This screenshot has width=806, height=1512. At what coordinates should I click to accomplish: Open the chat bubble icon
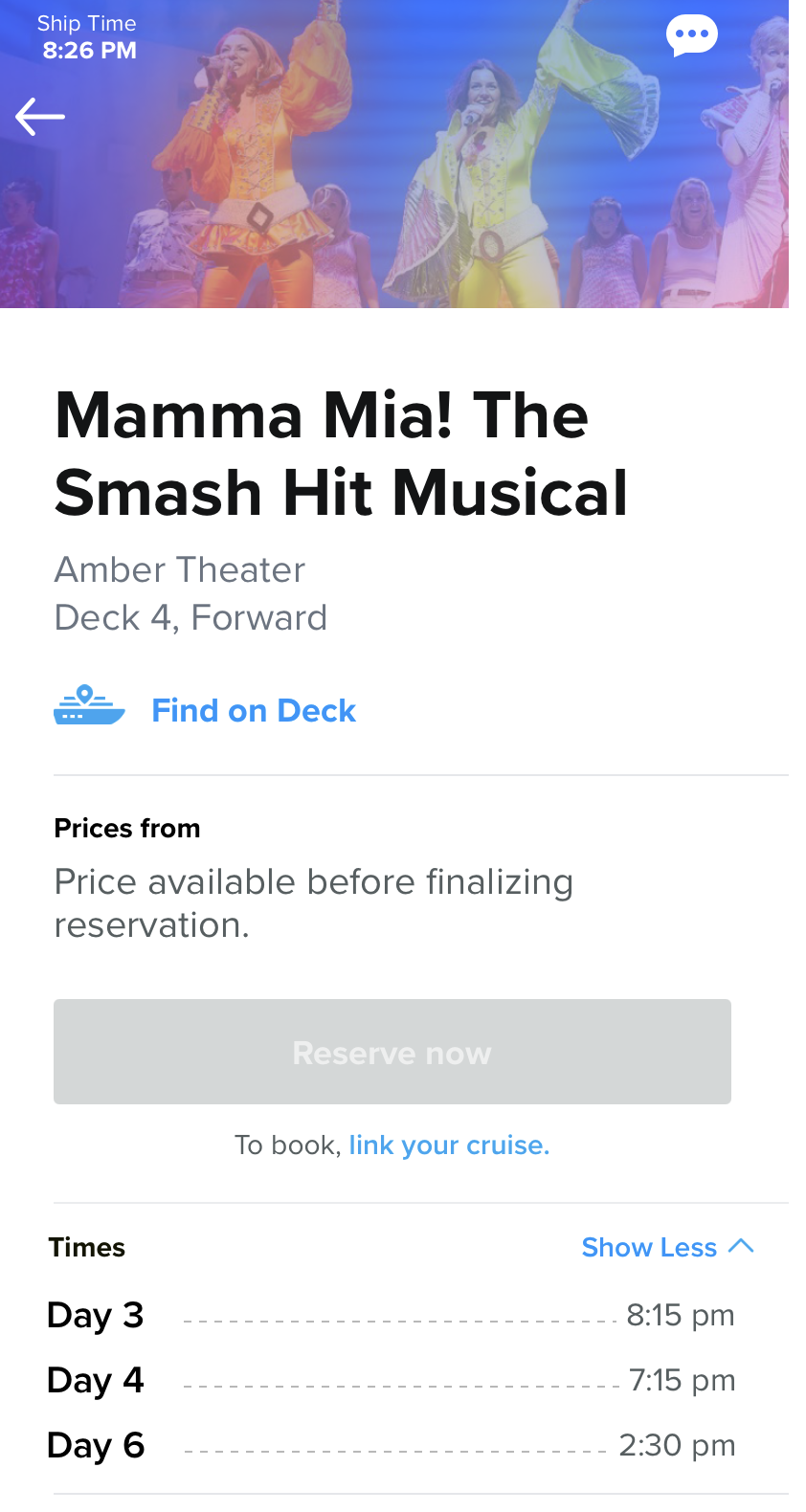tap(692, 35)
